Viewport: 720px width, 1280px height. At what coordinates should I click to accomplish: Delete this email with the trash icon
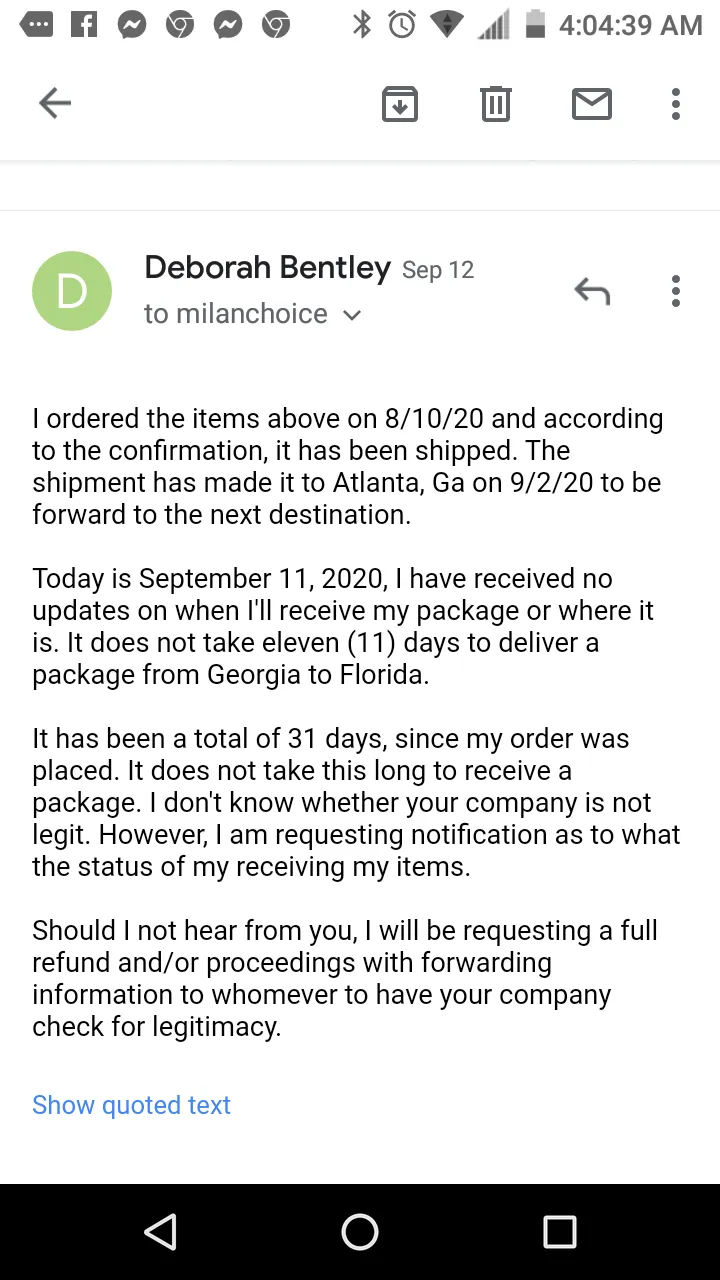(x=496, y=103)
